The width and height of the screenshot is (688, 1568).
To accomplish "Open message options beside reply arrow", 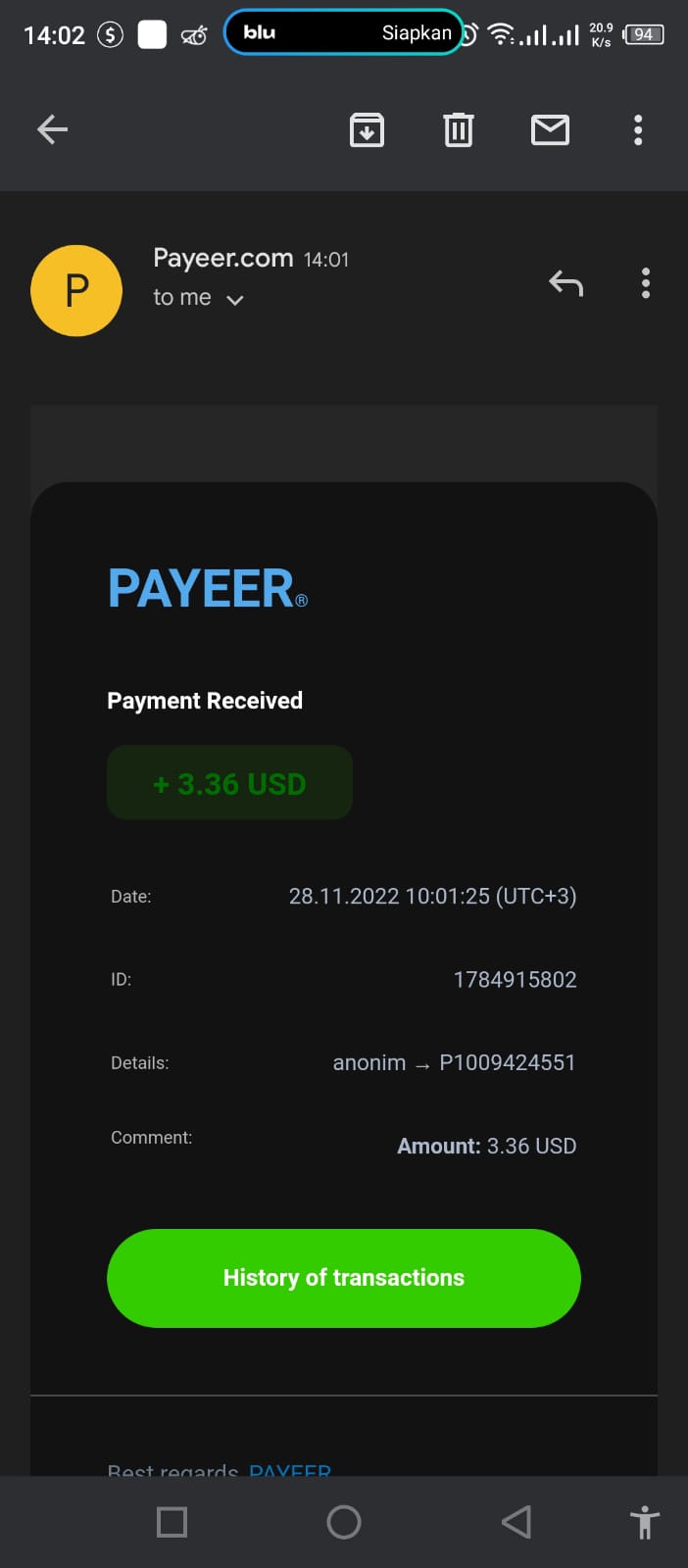I will pyautogui.click(x=645, y=283).
